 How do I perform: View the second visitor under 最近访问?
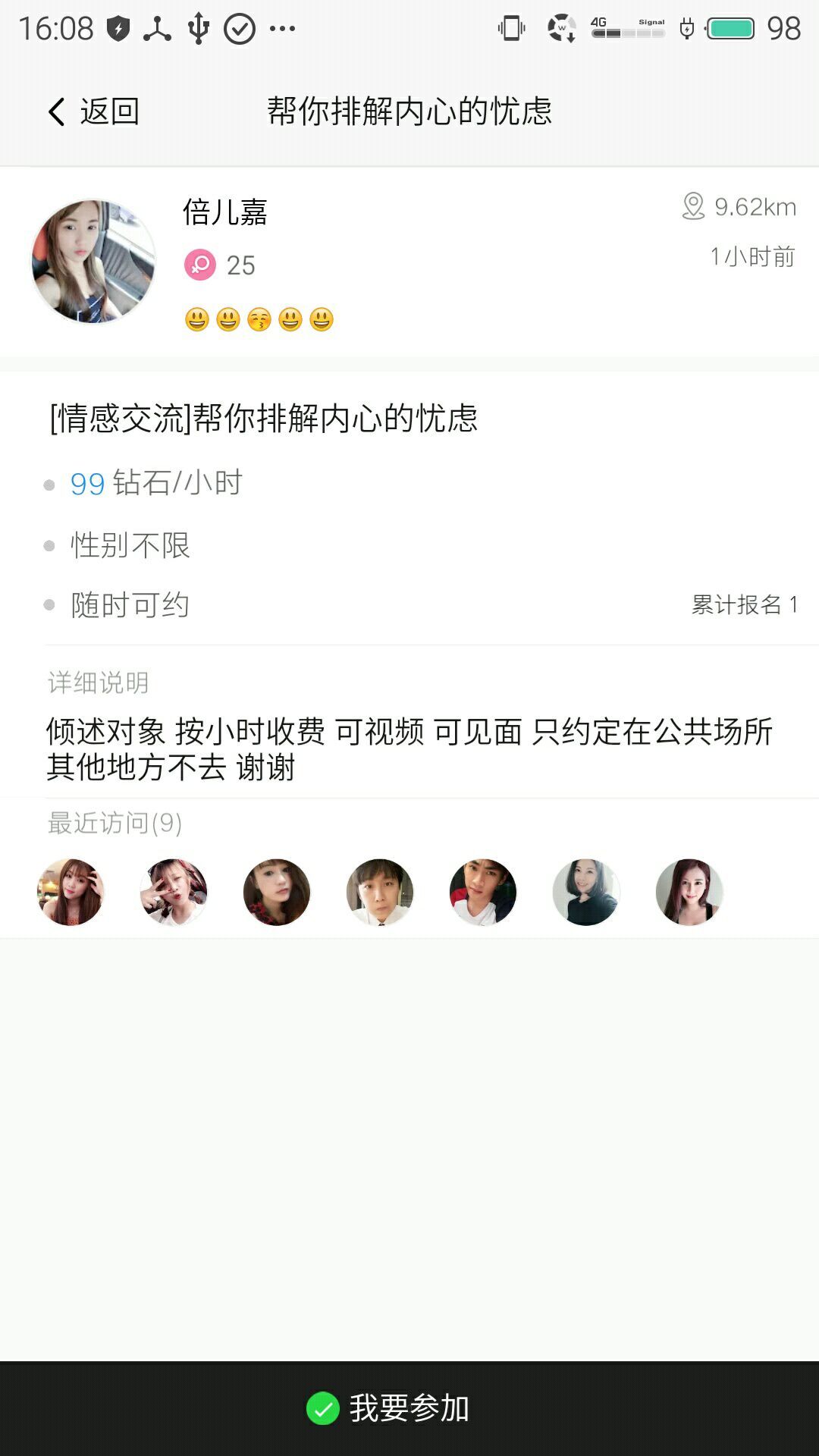(174, 892)
